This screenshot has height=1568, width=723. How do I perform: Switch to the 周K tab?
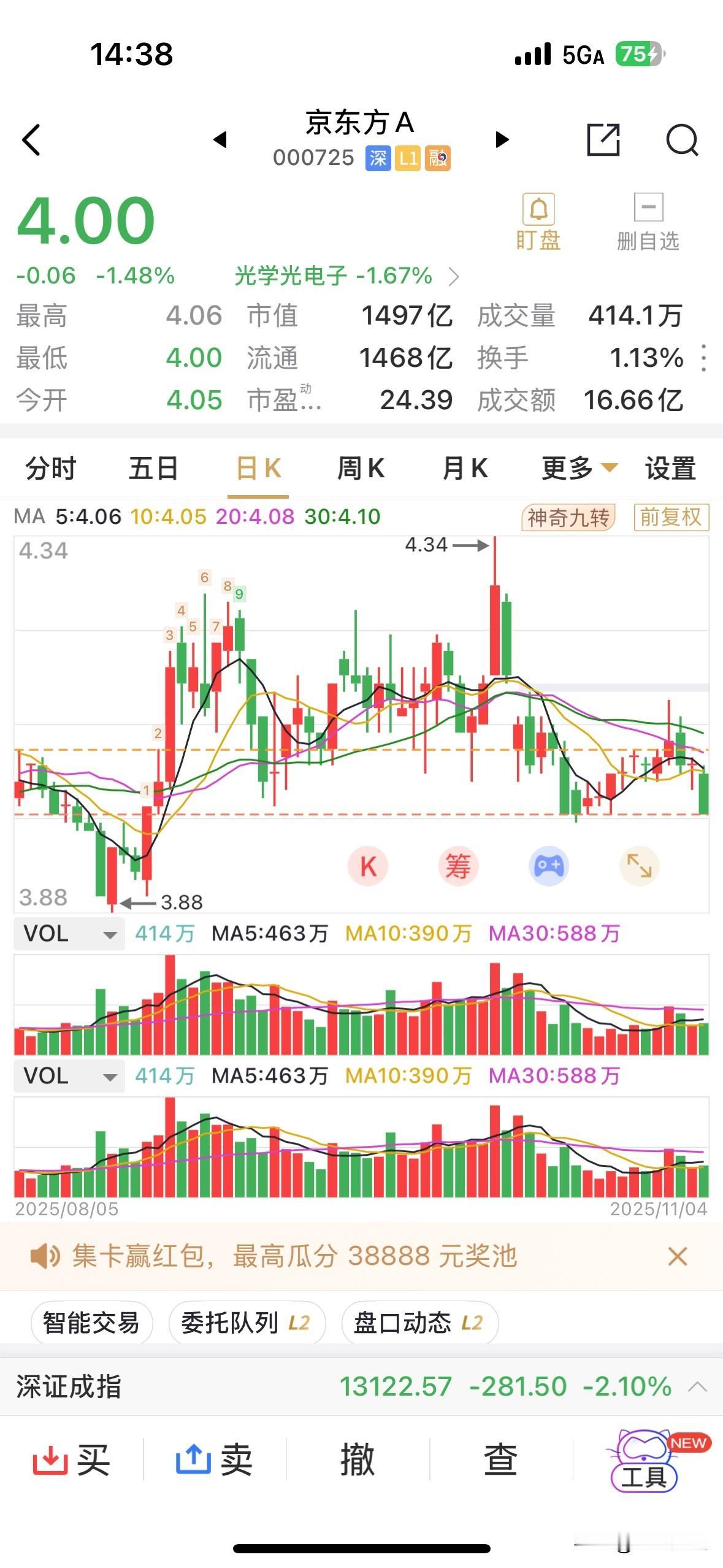[x=360, y=468]
